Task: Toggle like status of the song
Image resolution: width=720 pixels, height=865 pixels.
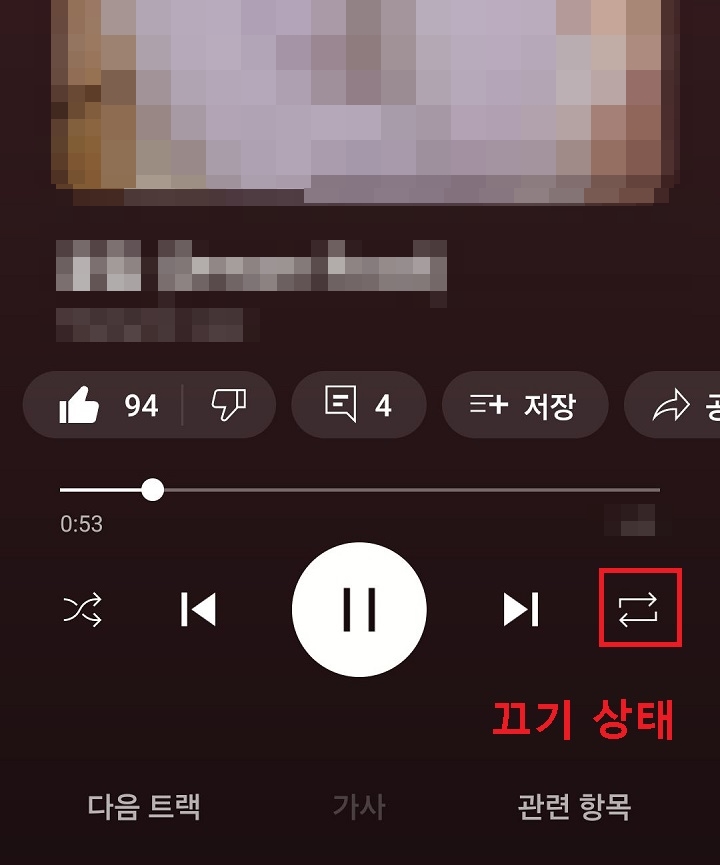Action: click(83, 405)
